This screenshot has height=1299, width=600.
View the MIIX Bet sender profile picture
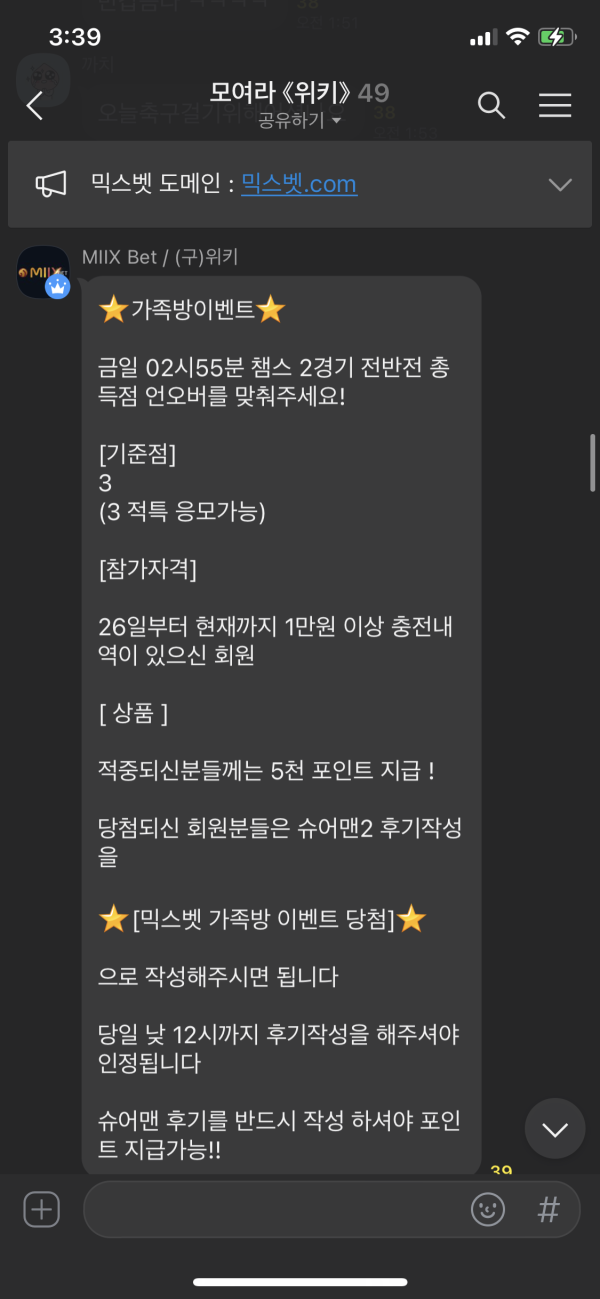pos(43,271)
